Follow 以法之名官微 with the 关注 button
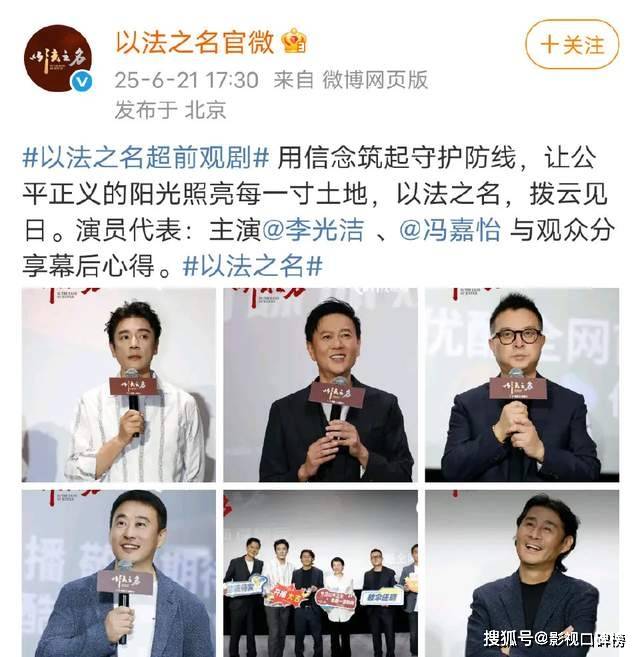The height and width of the screenshot is (657, 640). coord(571,45)
